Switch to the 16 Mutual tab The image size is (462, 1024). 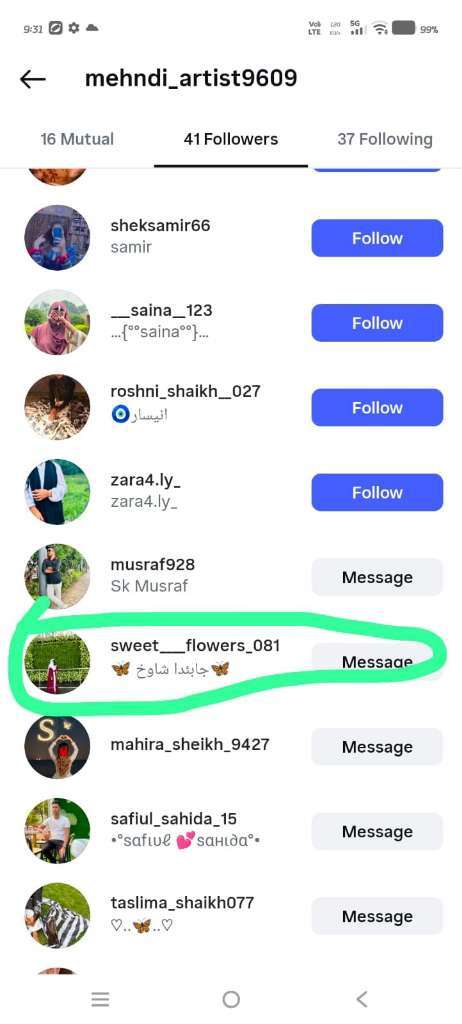coord(77,139)
